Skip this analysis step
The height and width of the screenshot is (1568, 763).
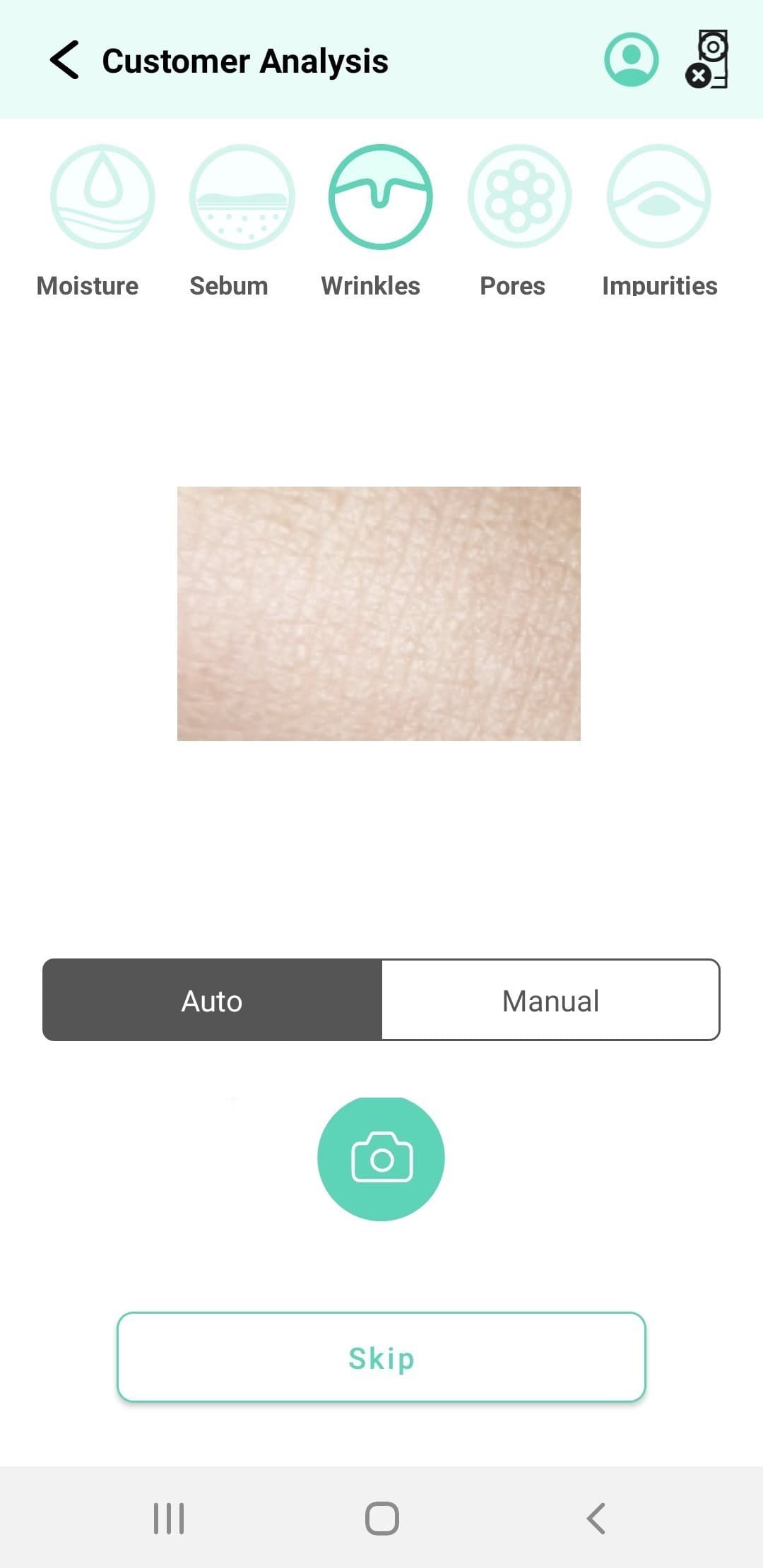[x=381, y=1357]
